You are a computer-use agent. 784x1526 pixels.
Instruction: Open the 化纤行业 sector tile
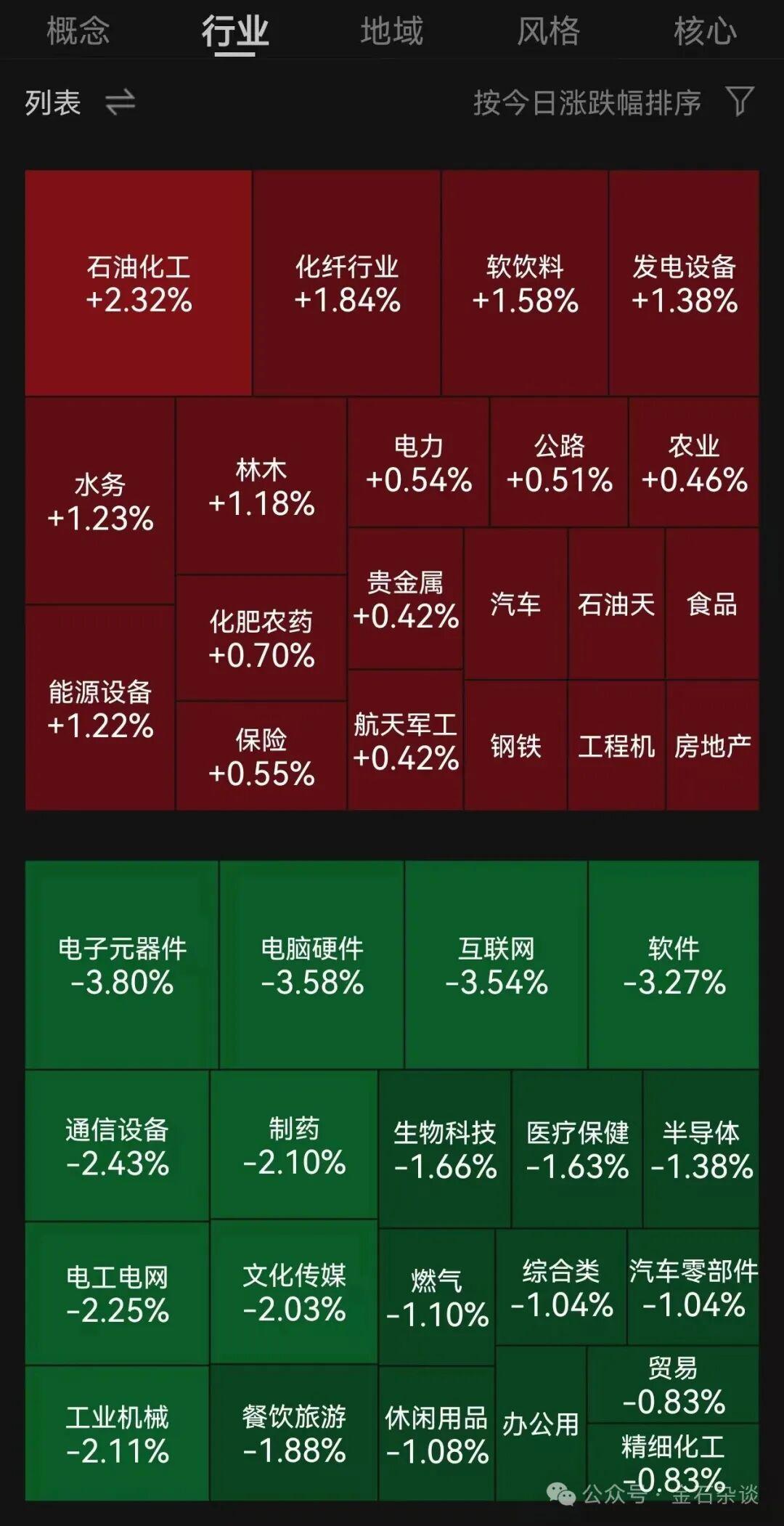point(347,283)
